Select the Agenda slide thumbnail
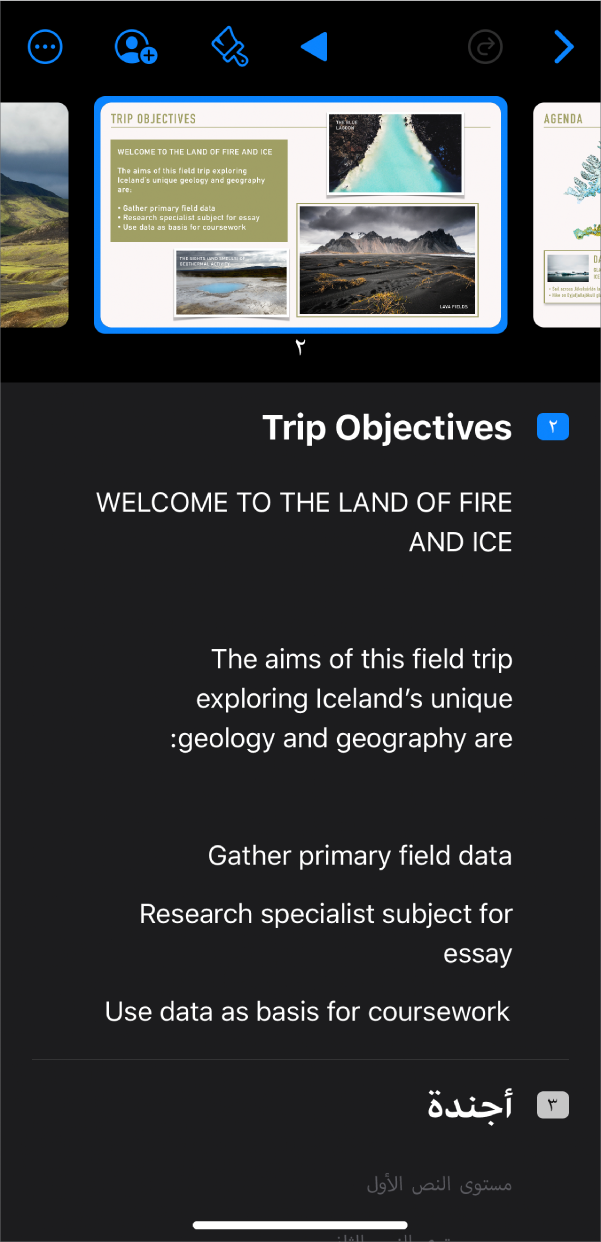Viewport: 601px width, 1242px height. coord(568,214)
